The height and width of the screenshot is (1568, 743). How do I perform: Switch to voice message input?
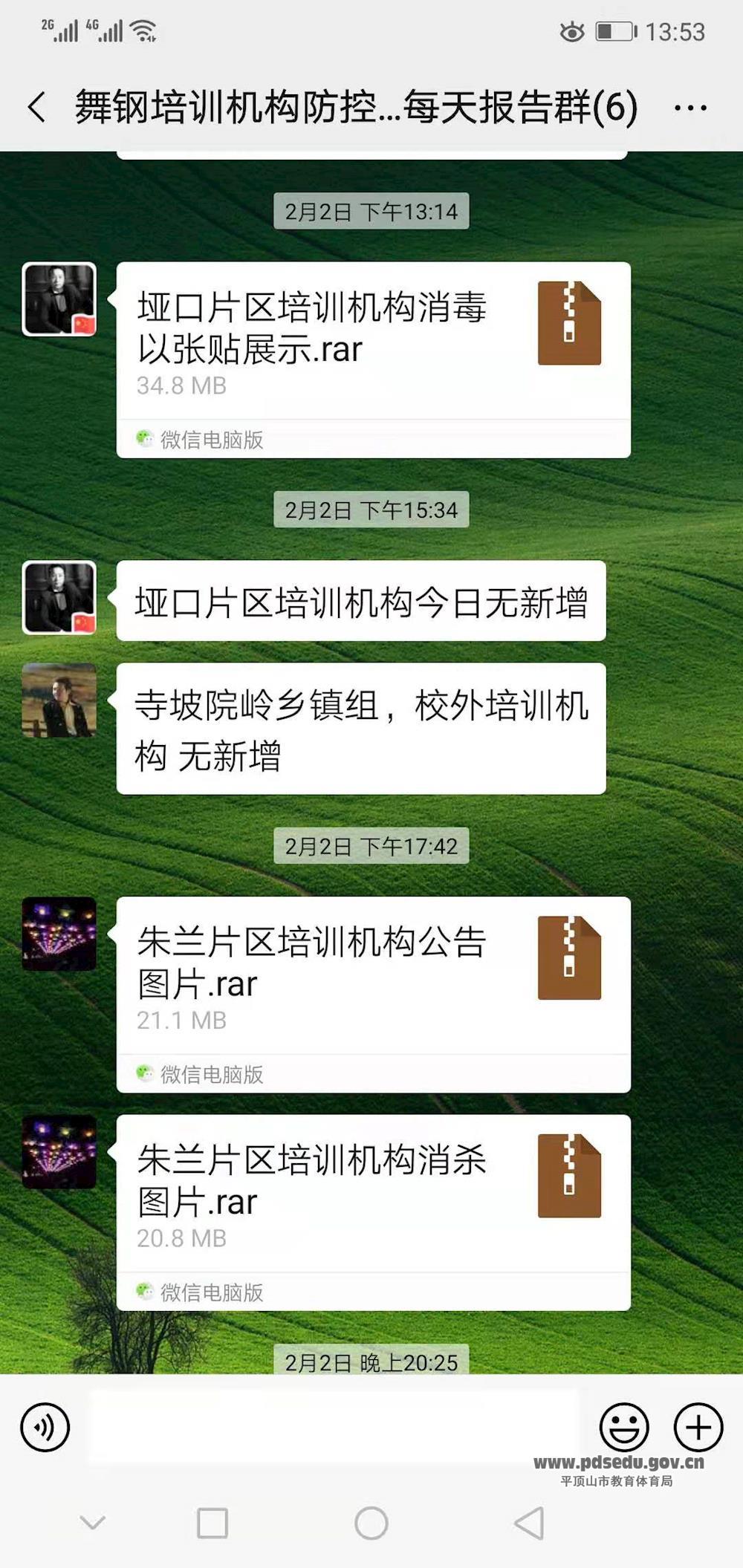coord(45,1427)
